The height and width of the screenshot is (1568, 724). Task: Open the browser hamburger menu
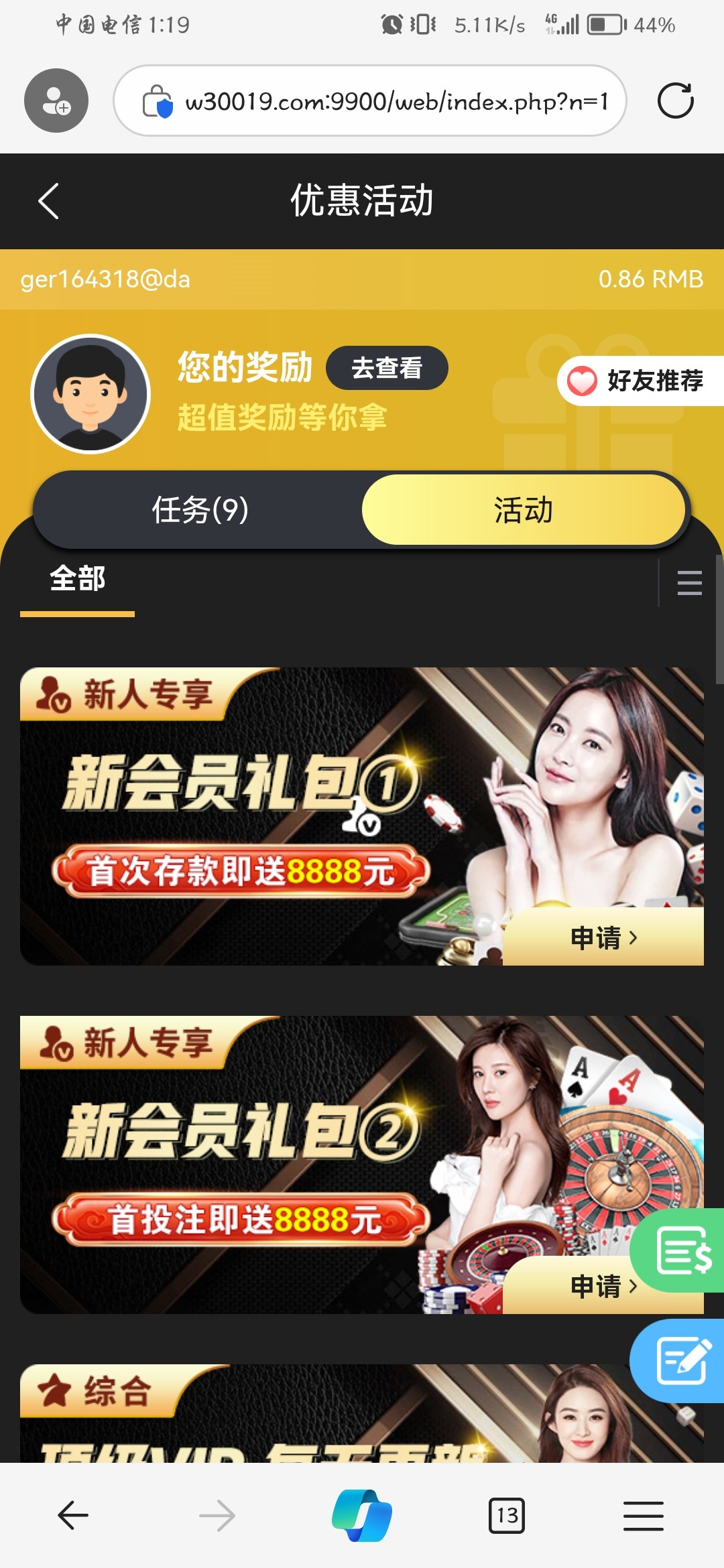click(643, 1516)
